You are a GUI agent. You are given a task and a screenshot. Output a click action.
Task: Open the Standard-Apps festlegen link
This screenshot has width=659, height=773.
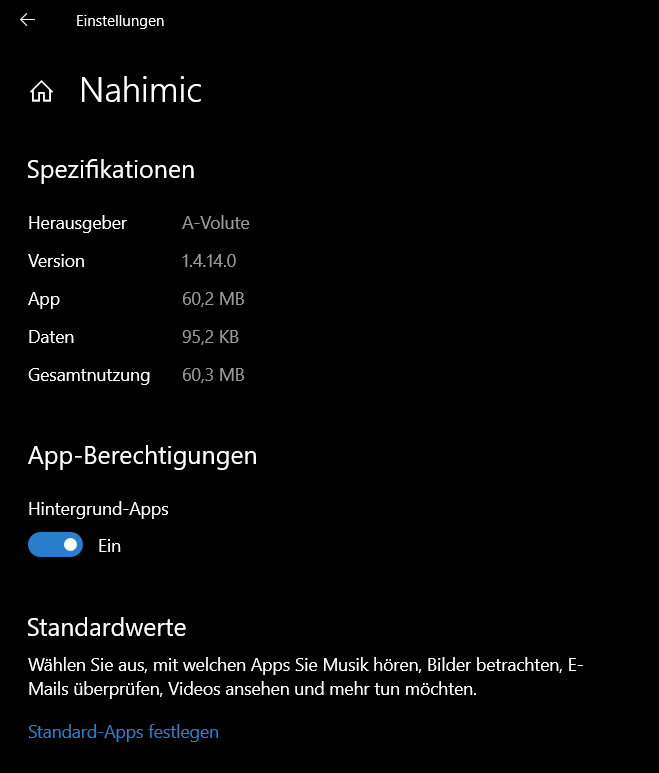tap(123, 732)
